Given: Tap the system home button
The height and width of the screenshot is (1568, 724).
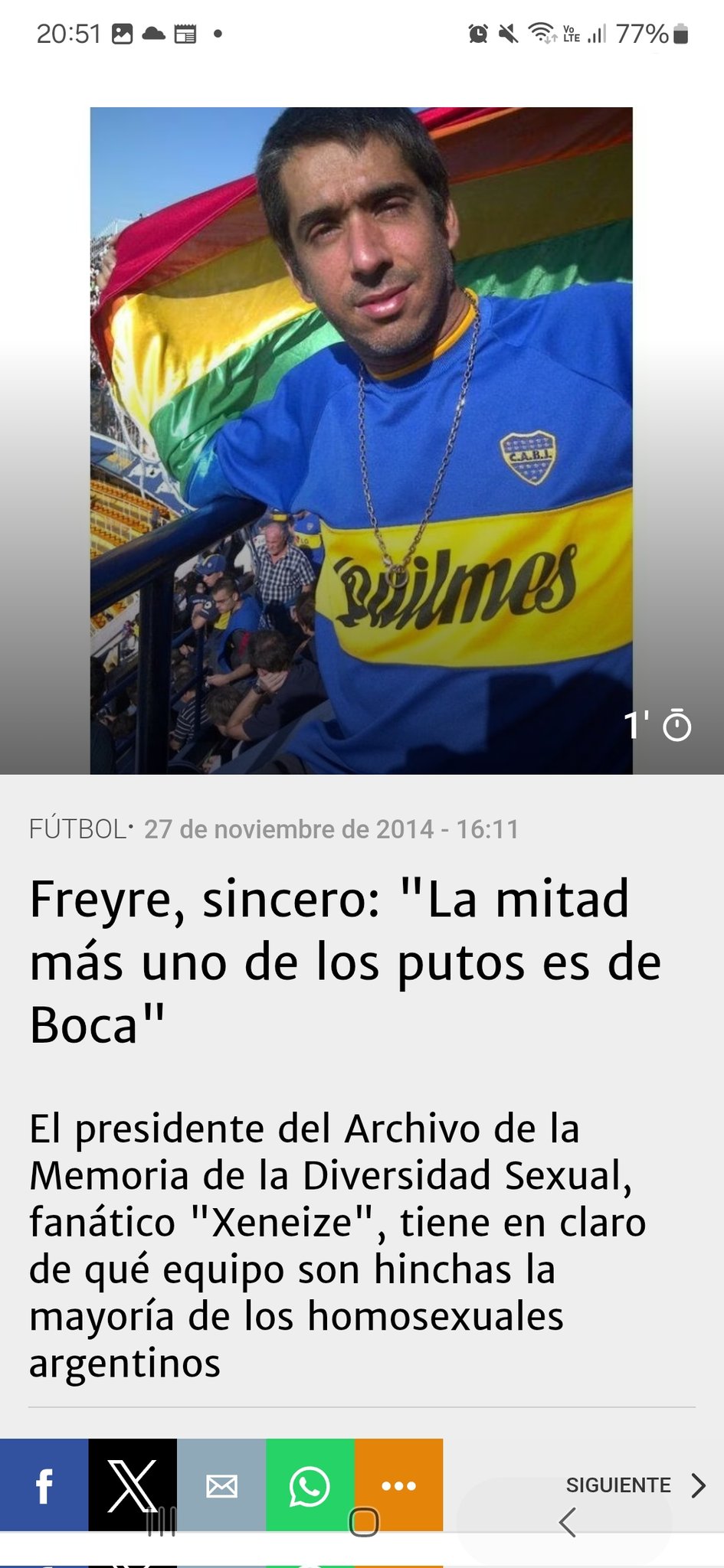Looking at the screenshot, I should pyautogui.click(x=364, y=1522).
